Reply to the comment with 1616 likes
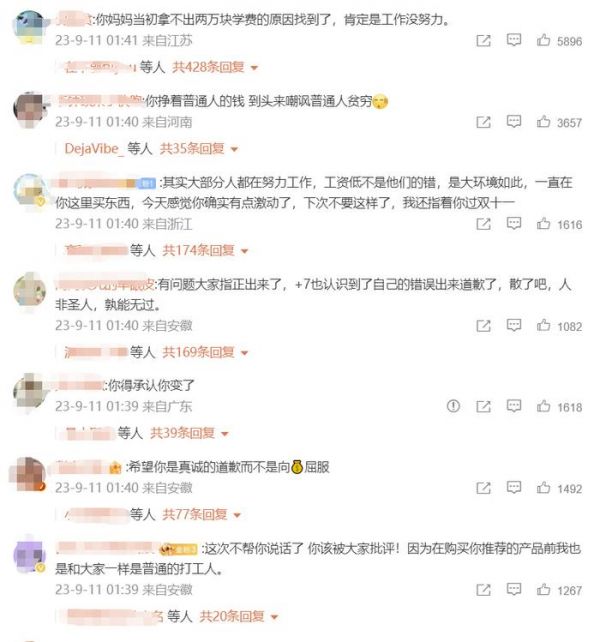Viewport: 600px width, 642px height. click(514, 224)
